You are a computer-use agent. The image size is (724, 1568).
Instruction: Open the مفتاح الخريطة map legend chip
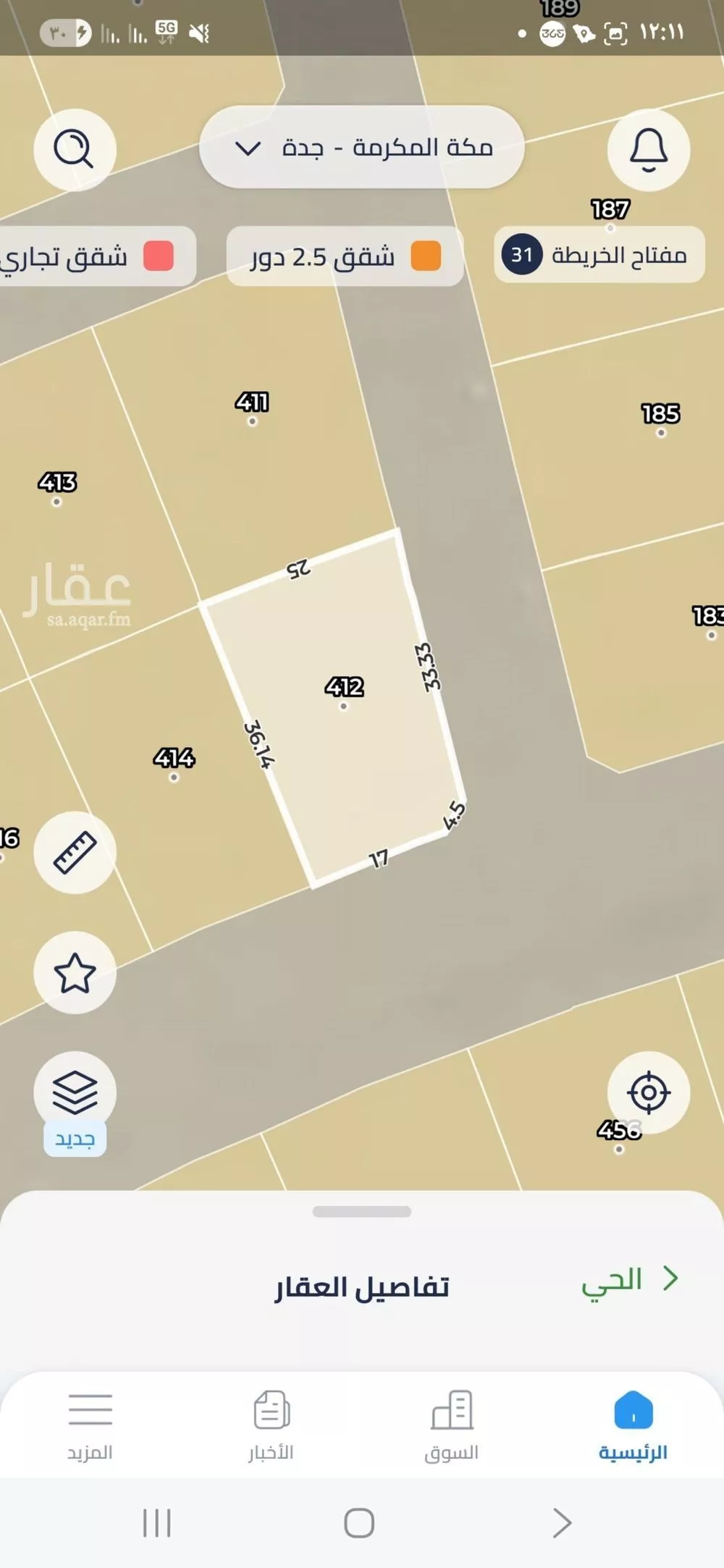coord(599,255)
